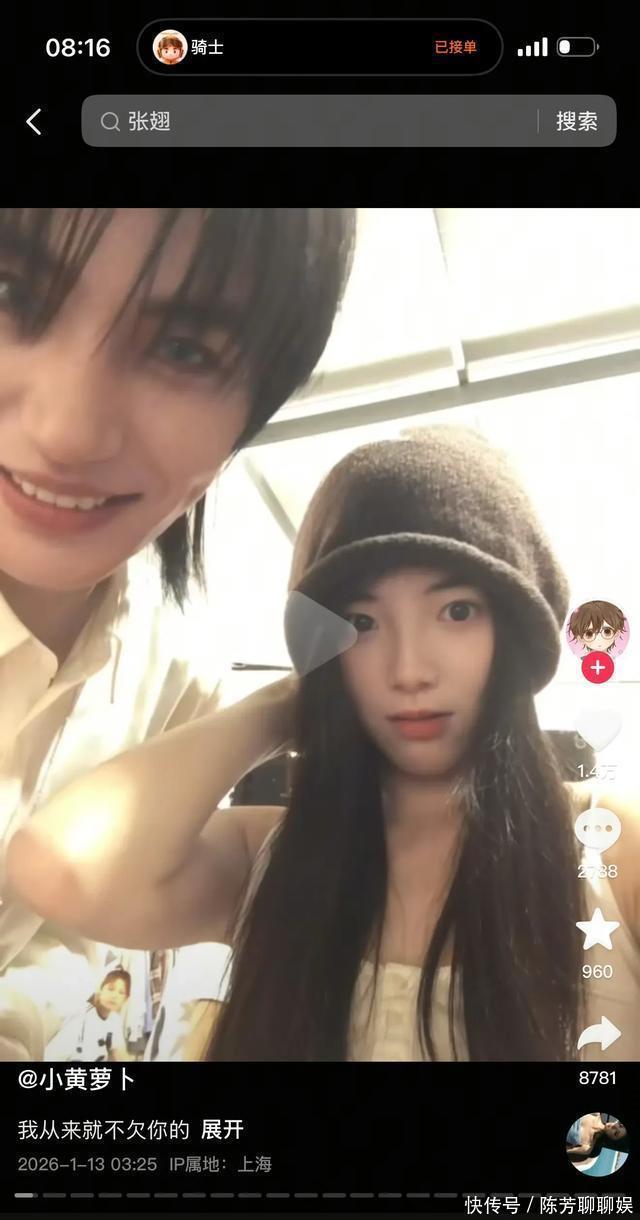Open the @小黄萝卜 username
This screenshot has width=640, height=1220.
[77, 1080]
